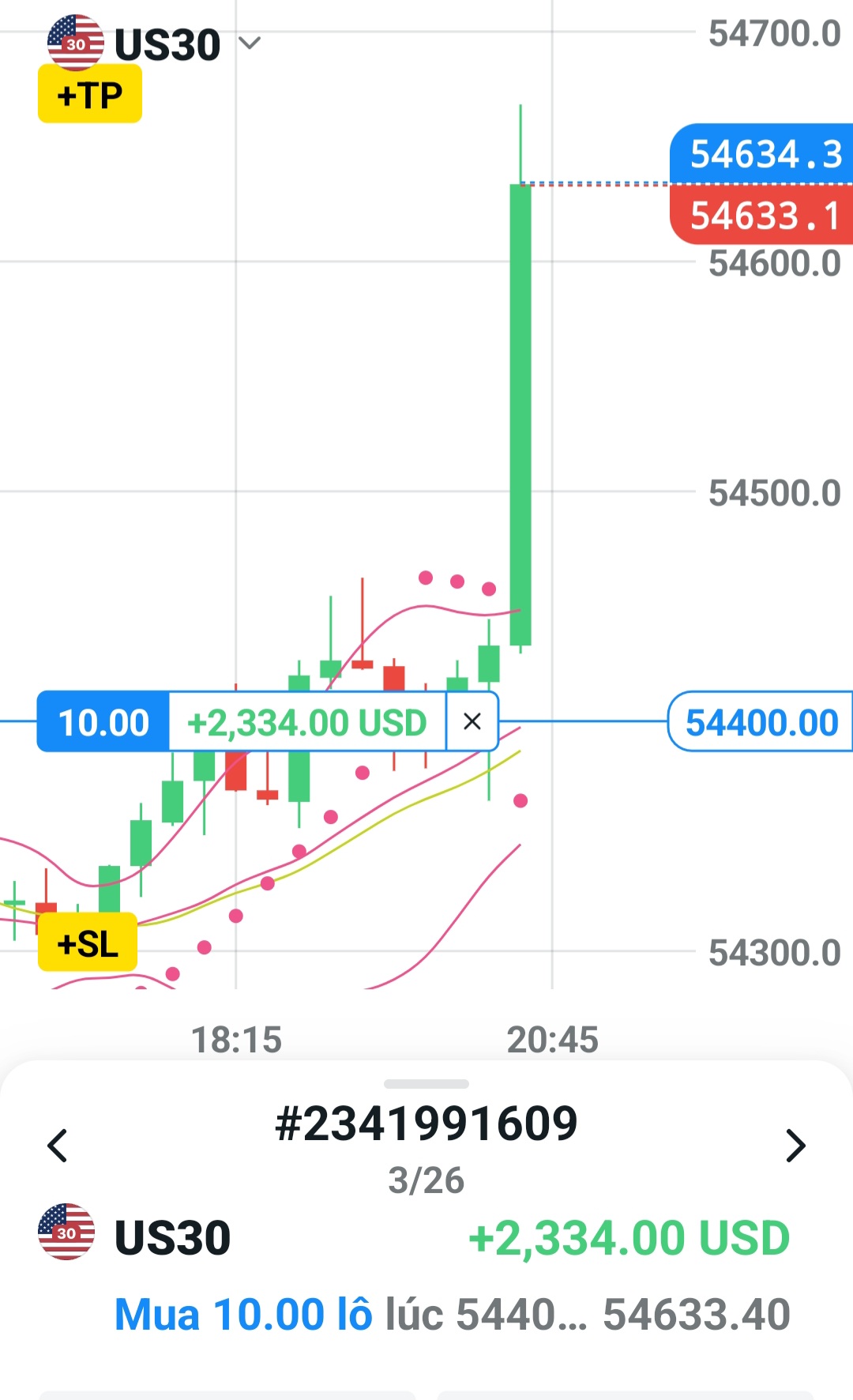Go to the previous position
Image resolution: width=853 pixels, height=1400 pixels.
coord(58,1145)
